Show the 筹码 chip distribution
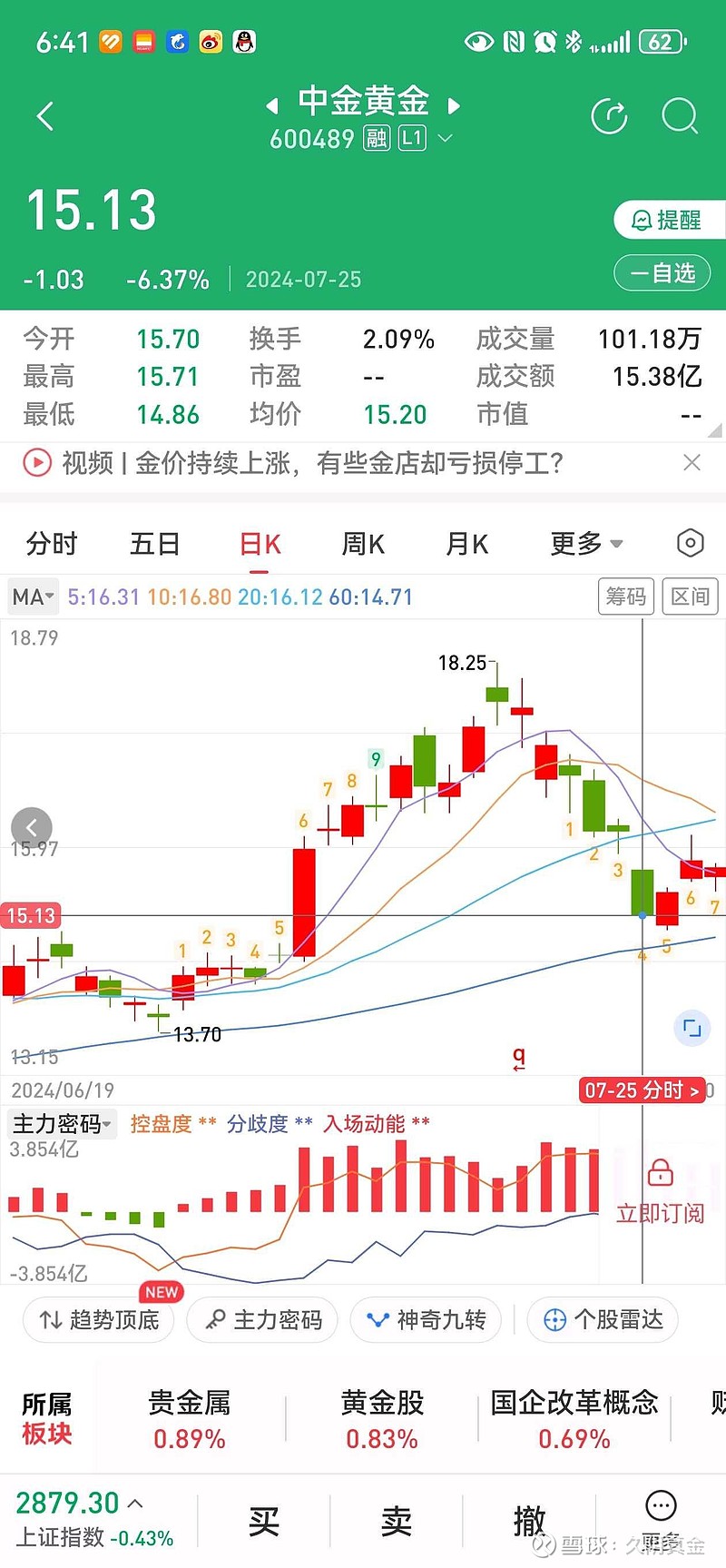Viewport: 726px width, 1568px height. [x=625, y=597]
